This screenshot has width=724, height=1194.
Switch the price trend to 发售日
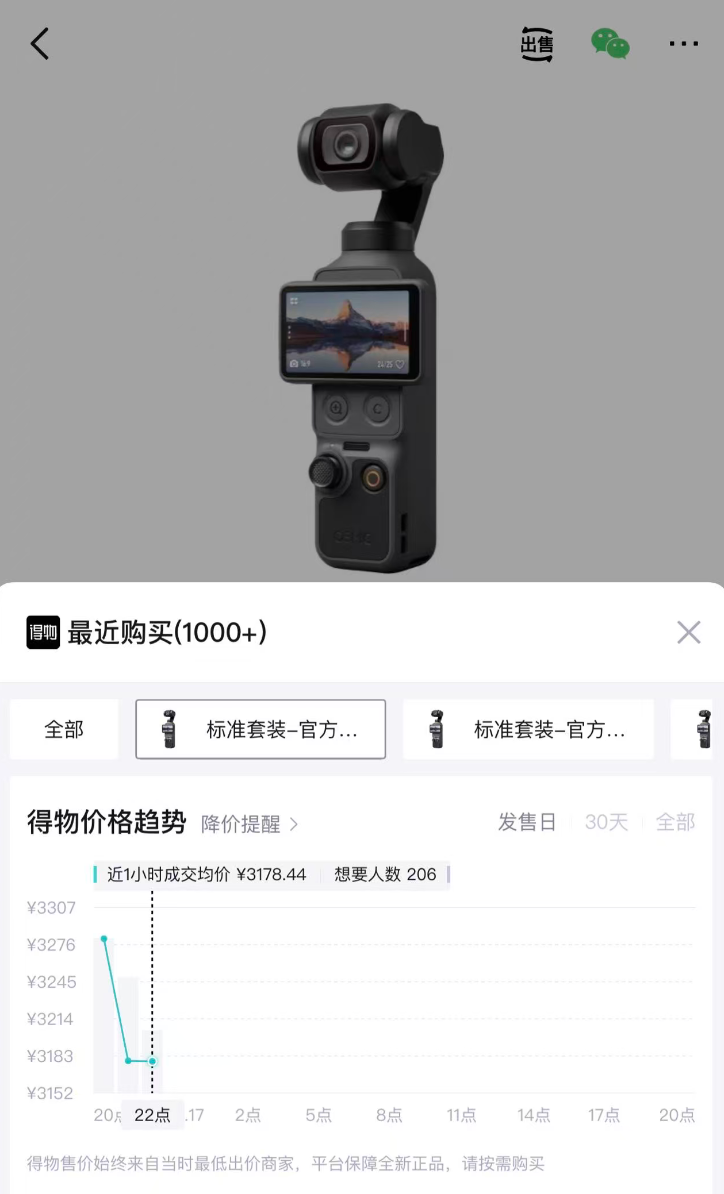click(527, 822)
